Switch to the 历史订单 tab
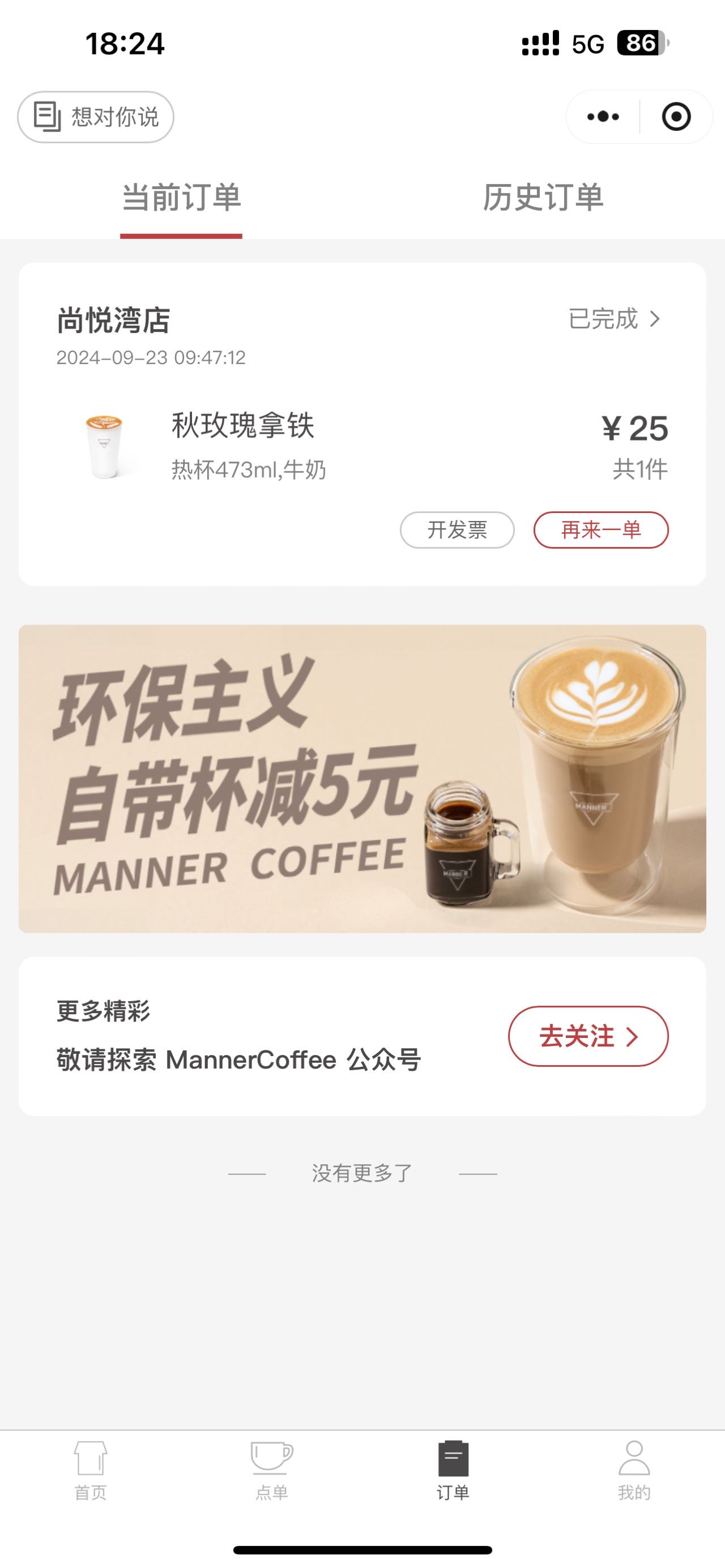 click(543, 198)
